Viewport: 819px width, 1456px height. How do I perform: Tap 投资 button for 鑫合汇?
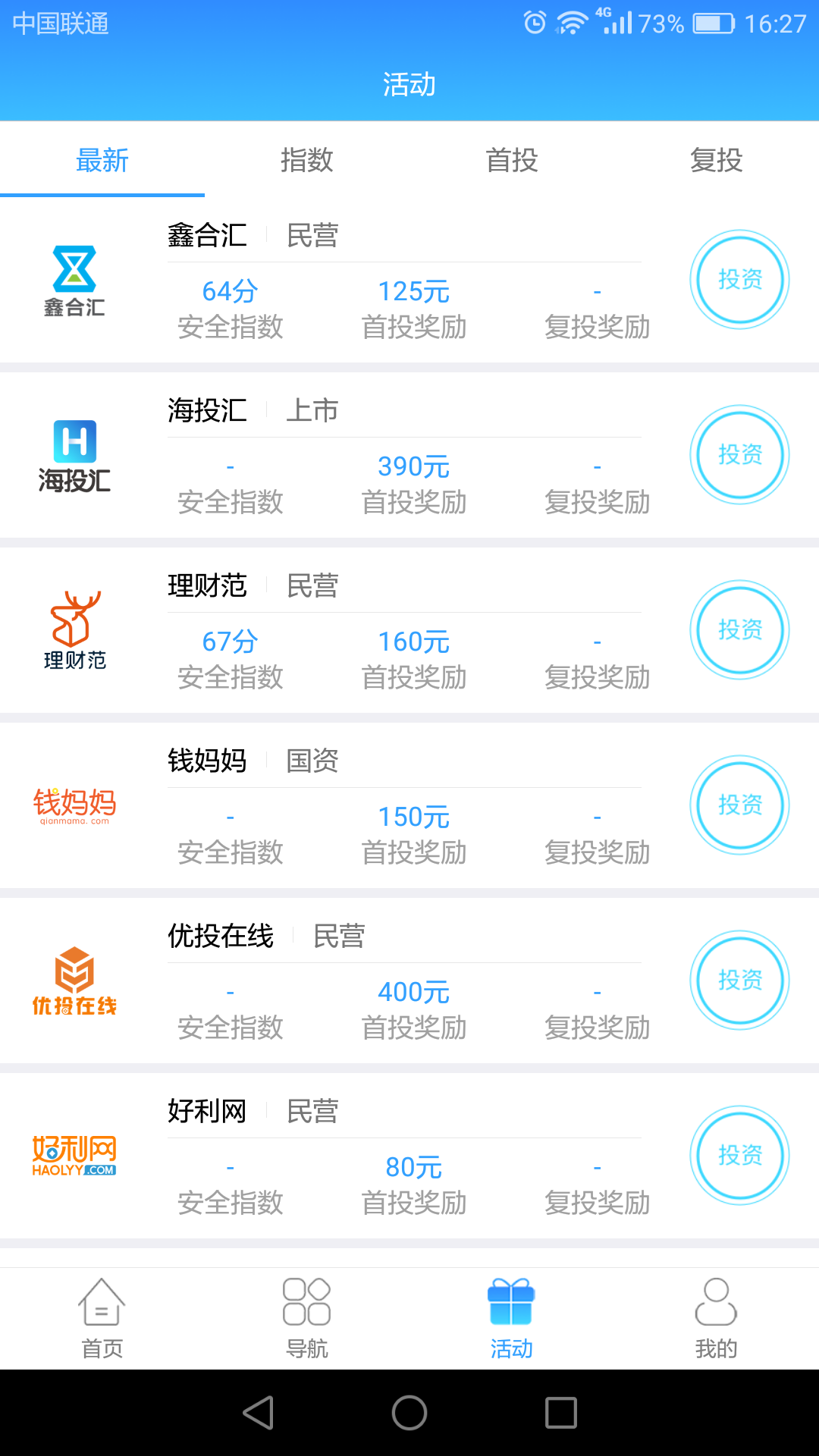(739, 279)
